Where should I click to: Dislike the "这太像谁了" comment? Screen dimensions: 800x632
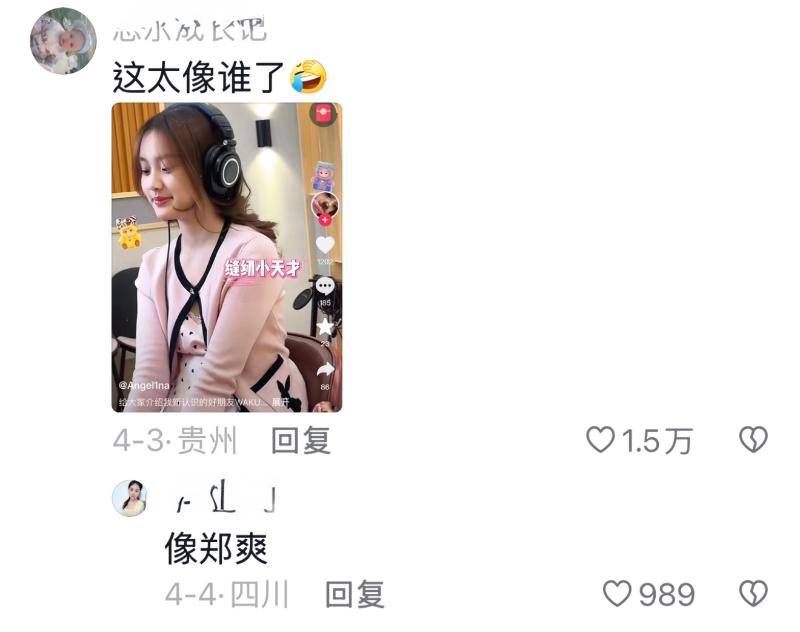click(x=752, y=440)
